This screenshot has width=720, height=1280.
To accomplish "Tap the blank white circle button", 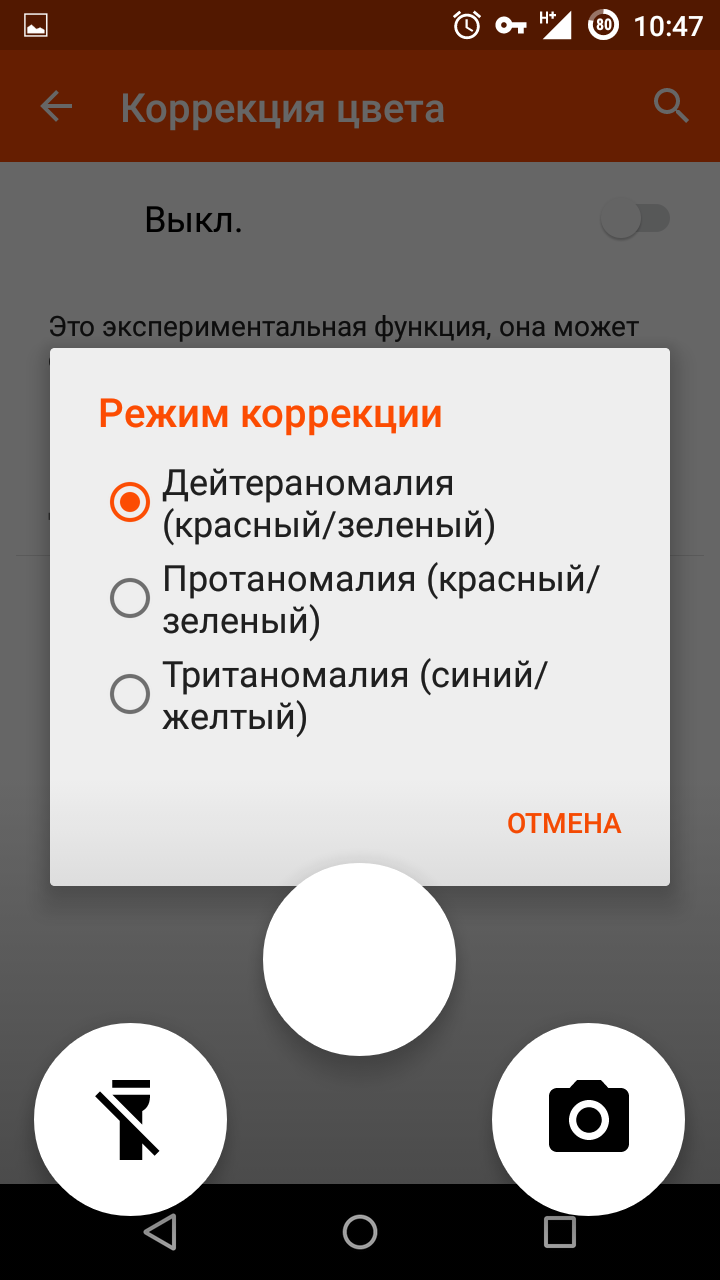I will 359,958.
